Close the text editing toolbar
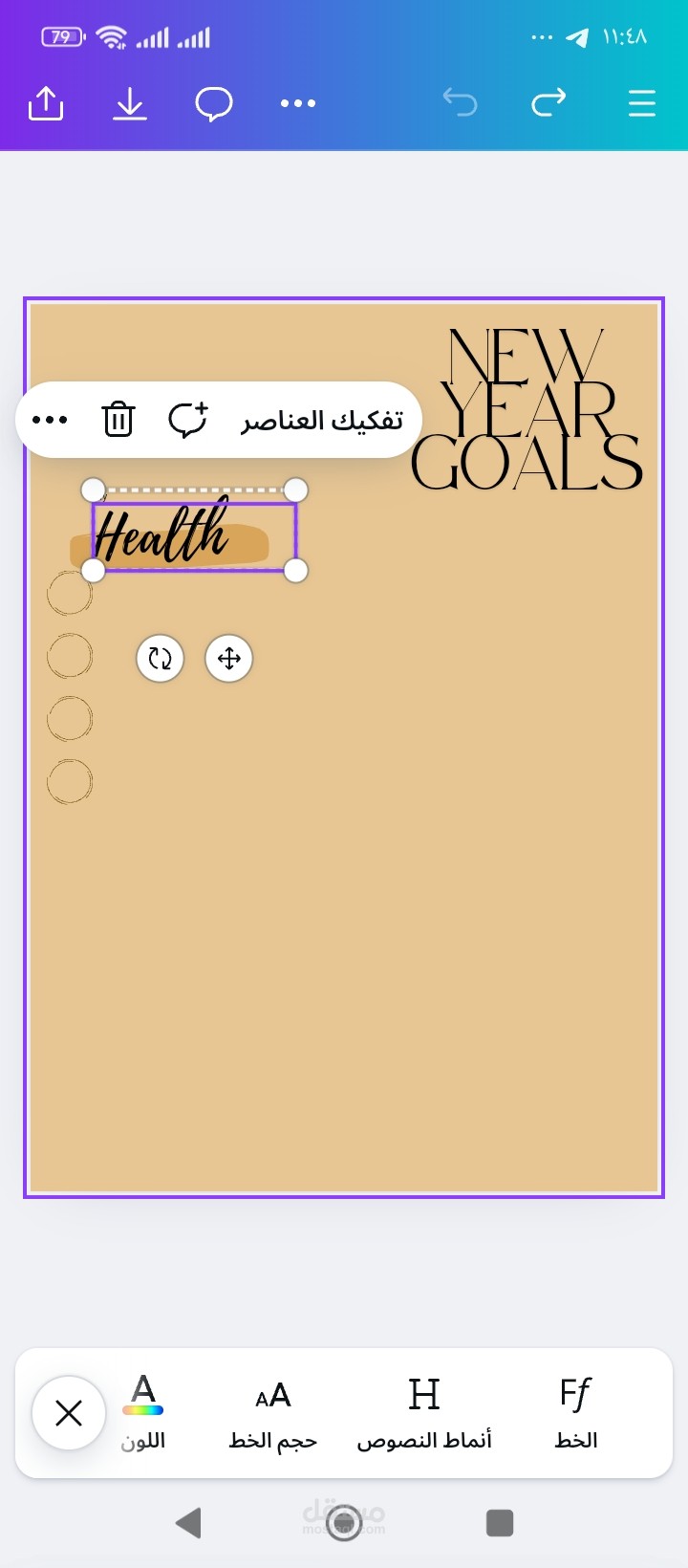This screenshot has height=1568, width=688. pyautogui.click(x=69, y=1413)
